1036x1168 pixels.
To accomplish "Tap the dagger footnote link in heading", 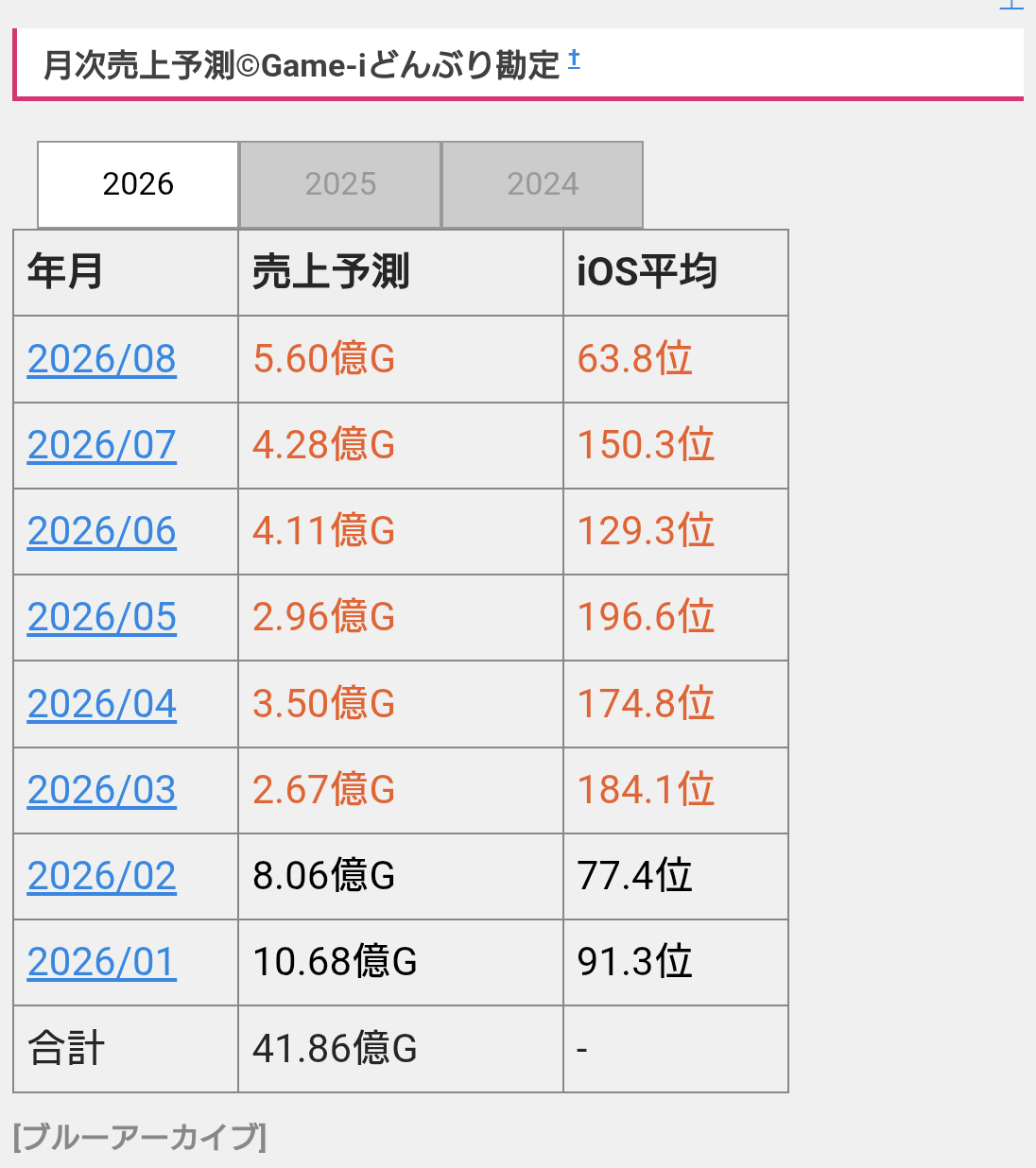I will click(574, 60).
